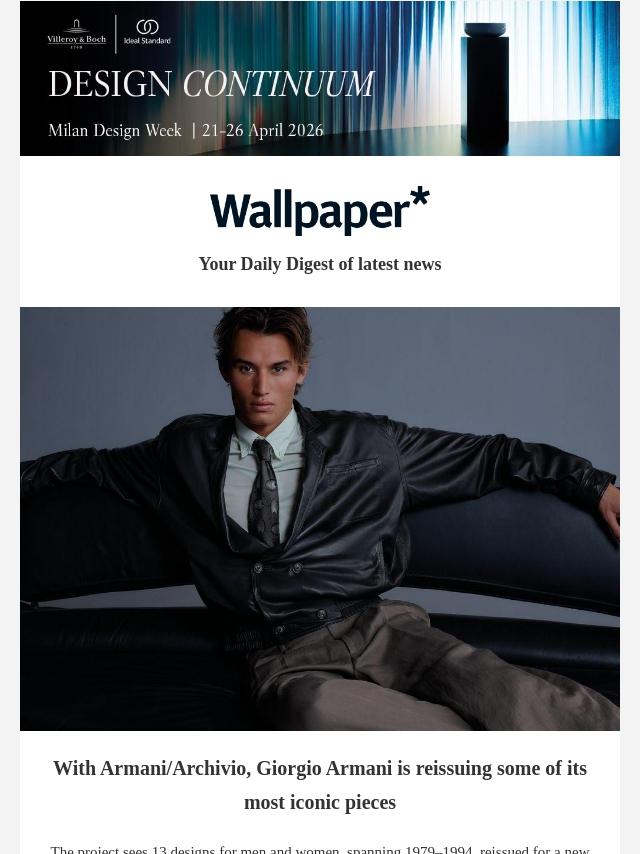
Task: Read the Armani/Archivio reissue article headline
Action: 319,785
